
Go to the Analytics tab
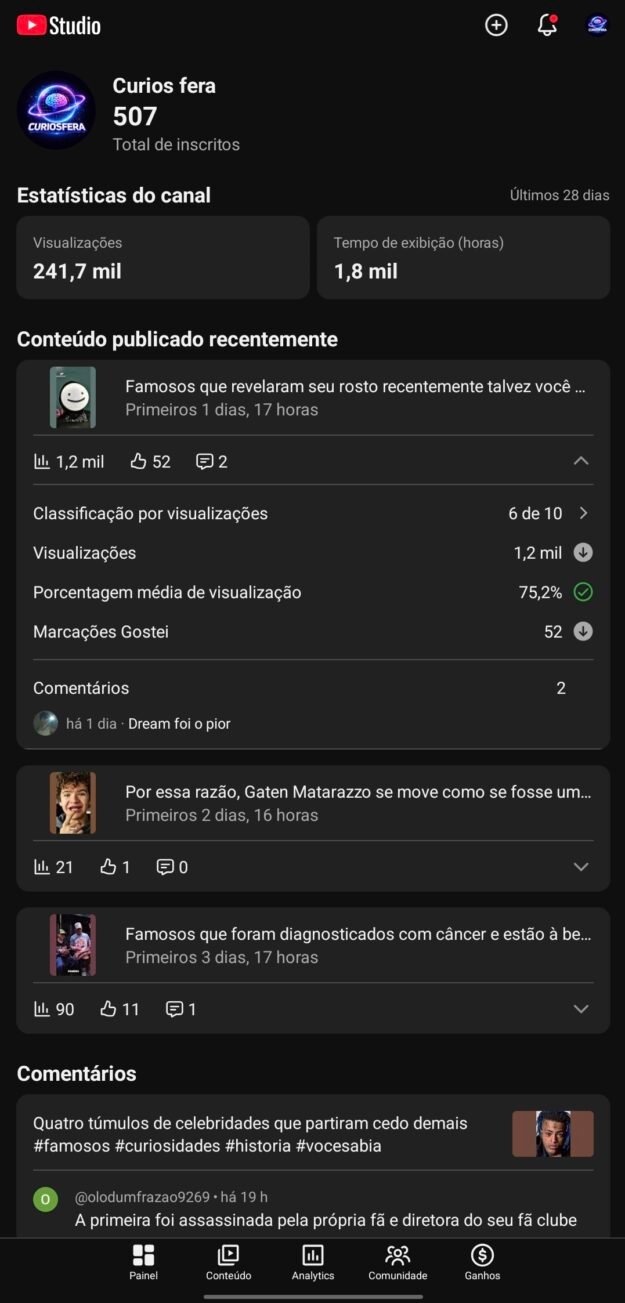pyautogui.click(x=313, y=1262)
